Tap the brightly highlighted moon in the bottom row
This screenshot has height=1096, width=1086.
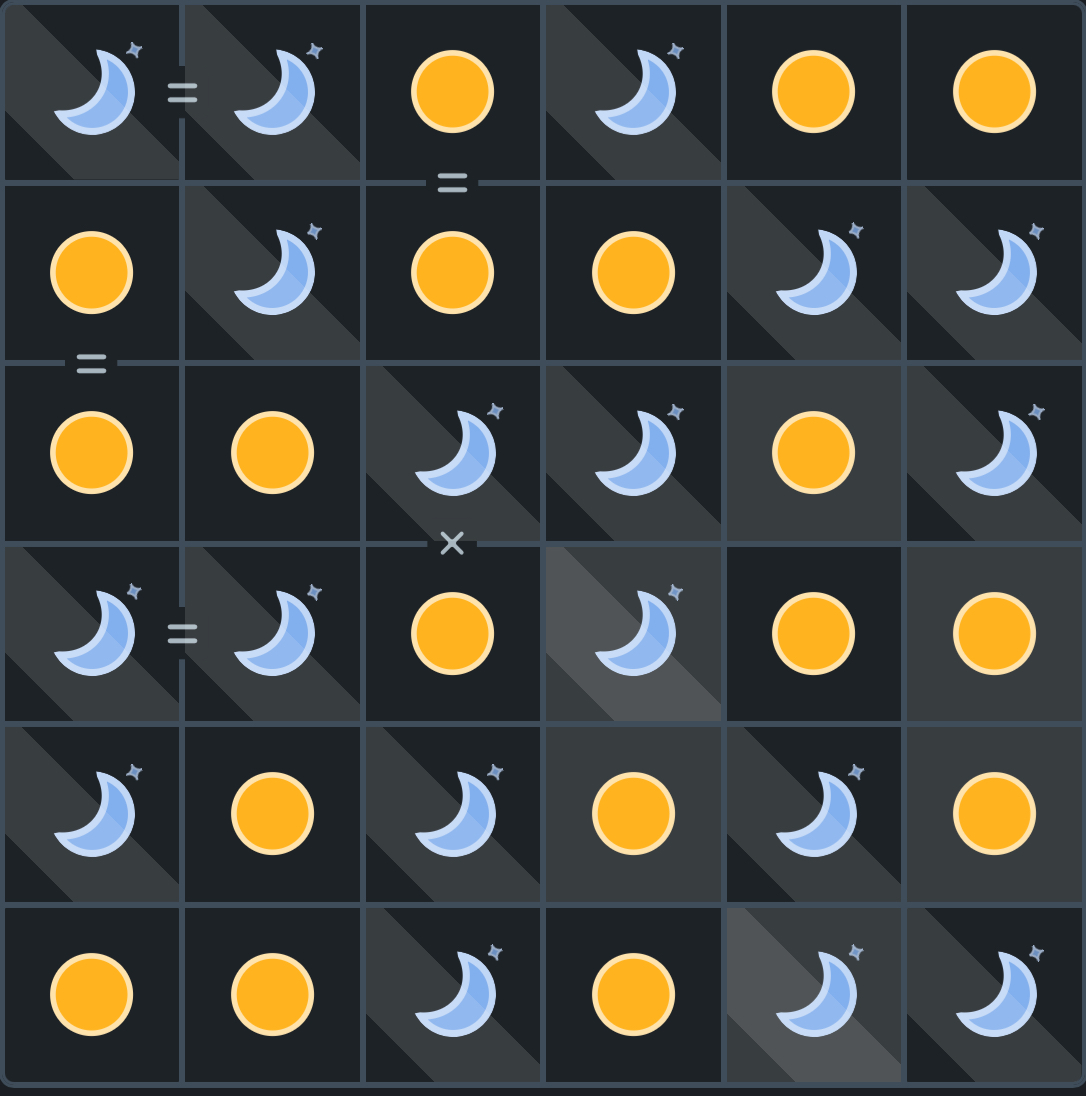pos(813,994)
